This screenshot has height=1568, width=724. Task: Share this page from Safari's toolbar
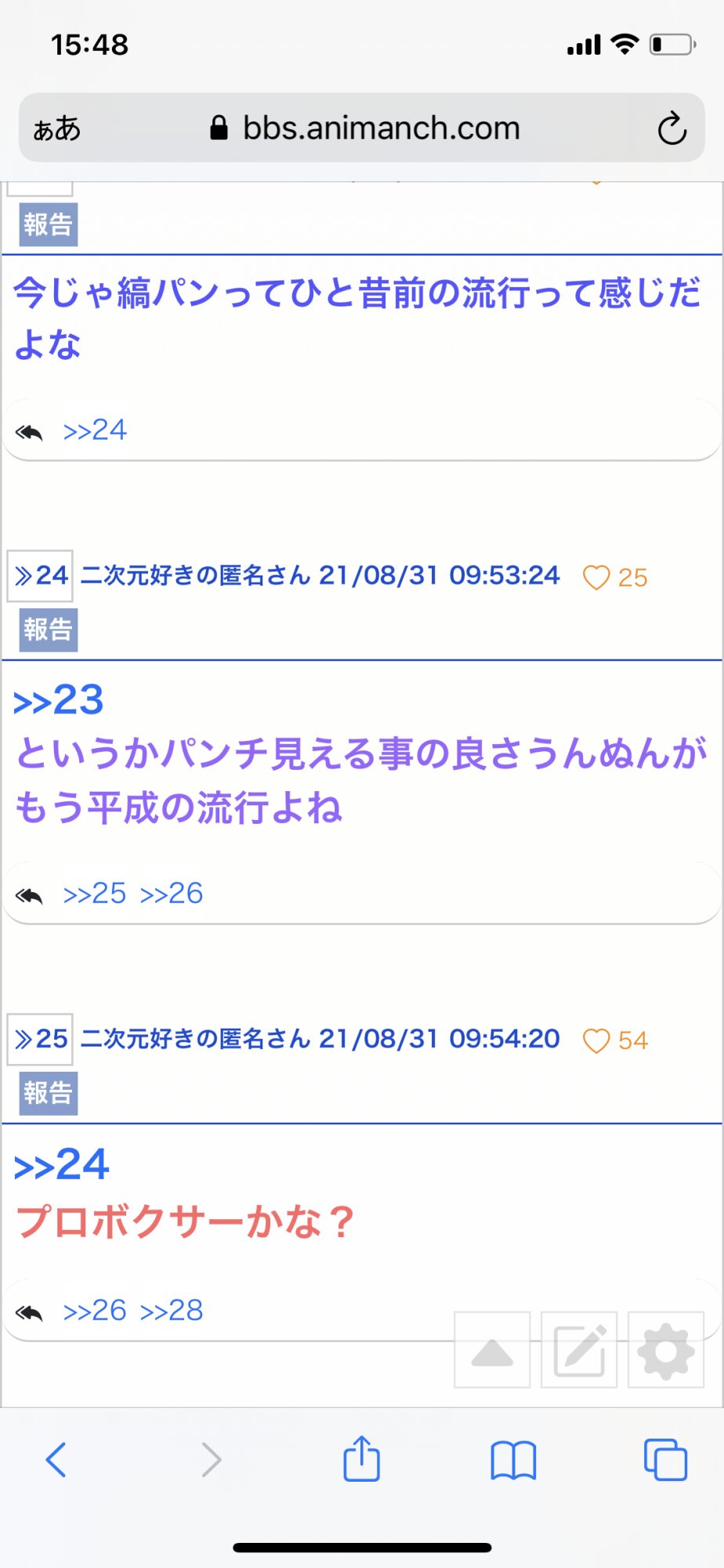click(x=362, y=1458)
